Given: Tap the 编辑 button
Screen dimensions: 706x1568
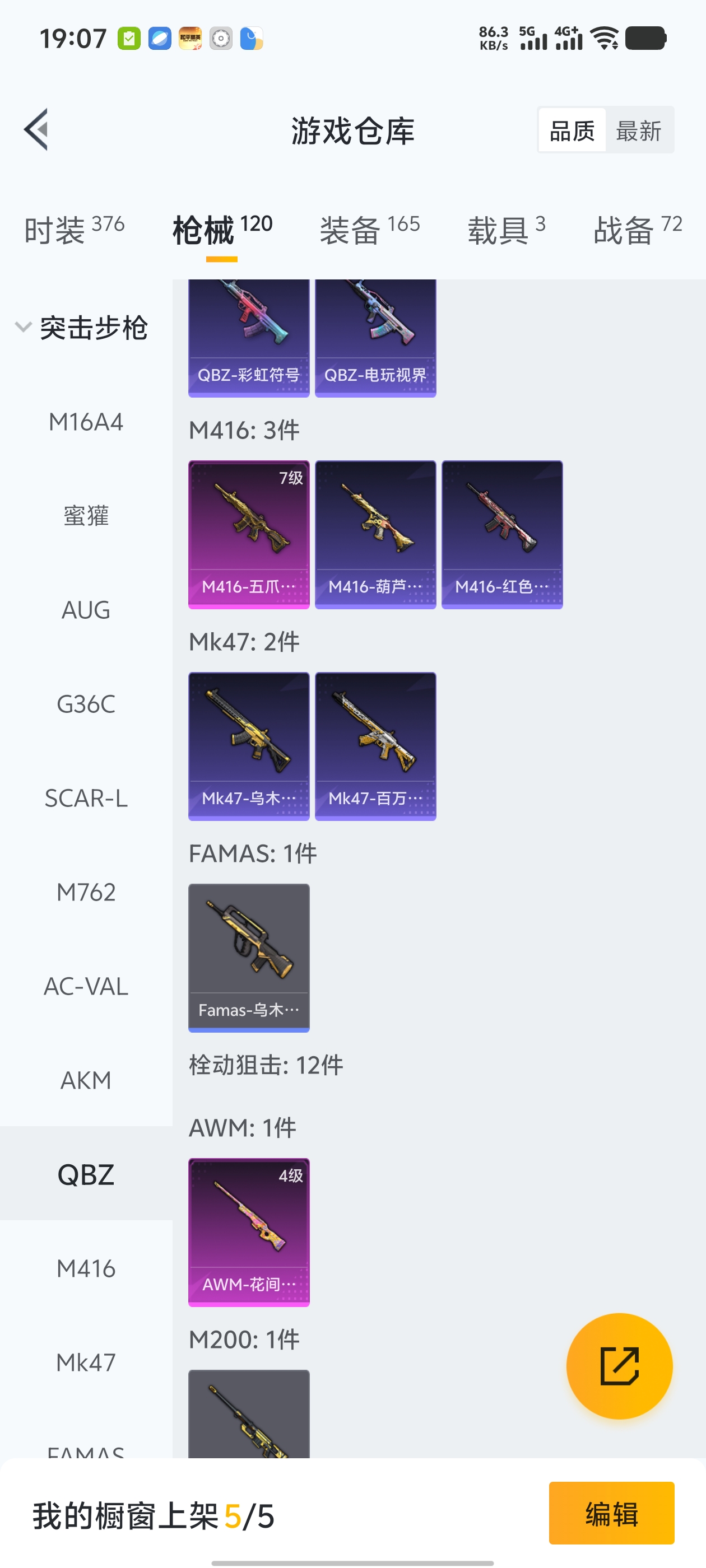Looking at the screenshot, I should 611,1513.
